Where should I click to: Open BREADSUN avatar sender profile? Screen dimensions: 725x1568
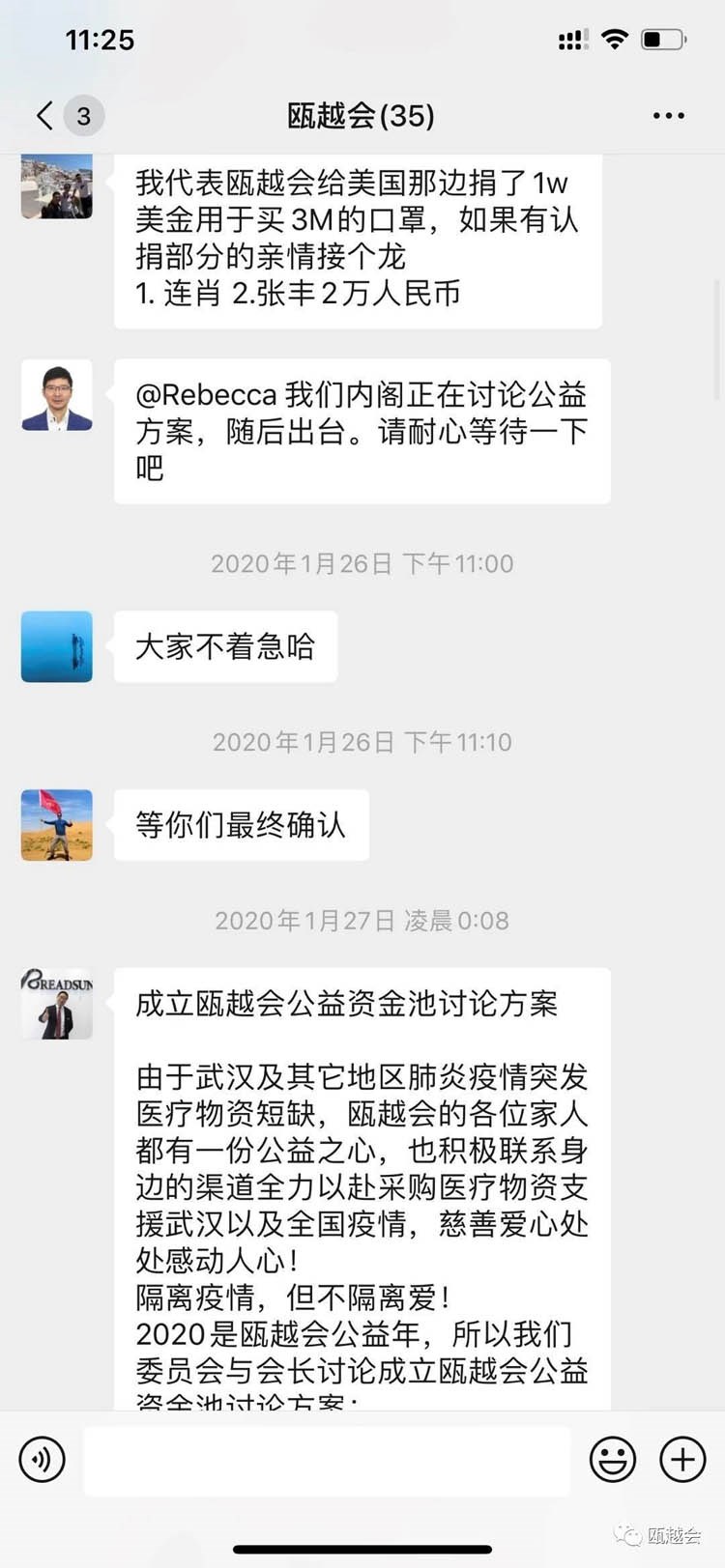click(57, 1004)
